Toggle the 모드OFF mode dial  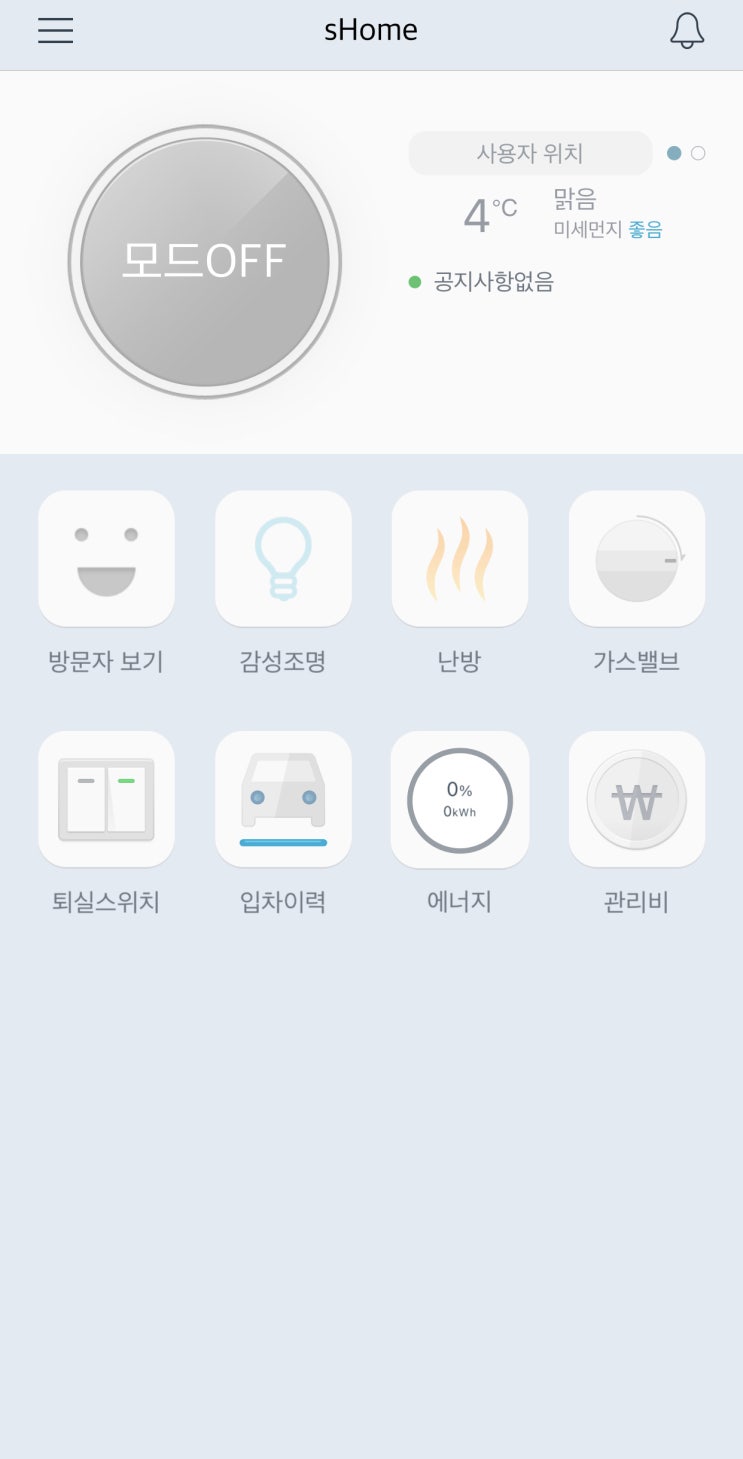(205, 262)
